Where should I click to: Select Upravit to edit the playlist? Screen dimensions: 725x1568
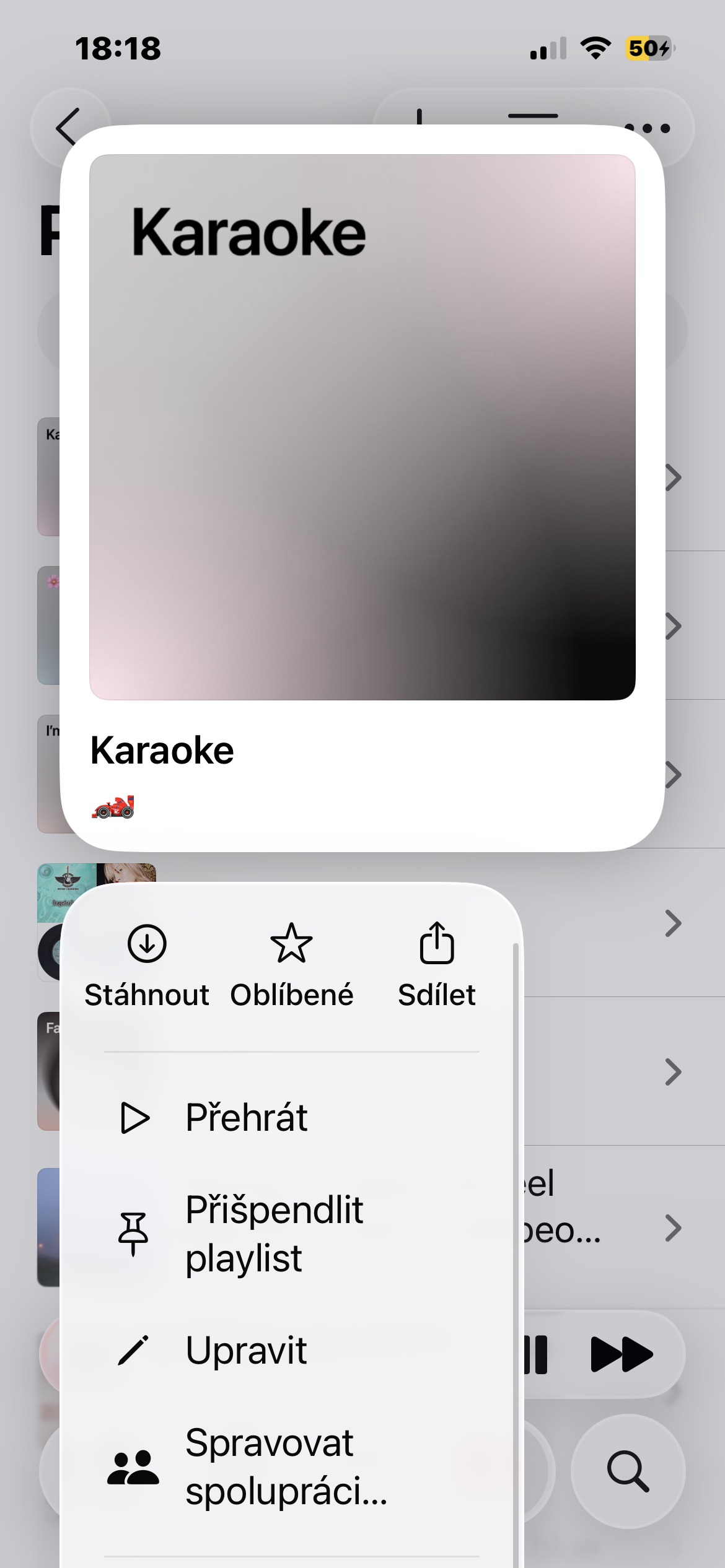pyautogui.click(x=248, y=1351)
